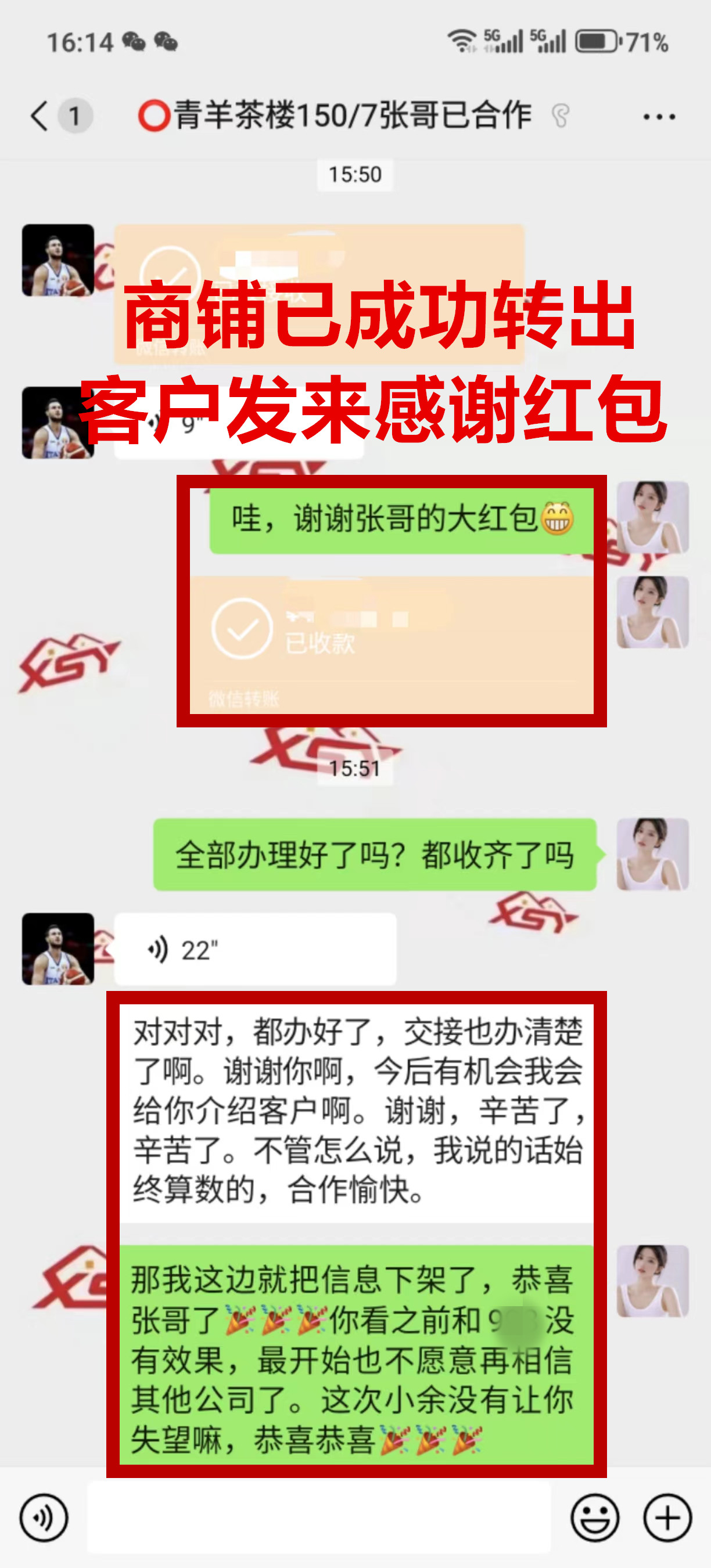This screenshot has width=711, height=1568.
Task: Play the 22-second voice message
Action: pyautogui.click(x=254, y=949)
